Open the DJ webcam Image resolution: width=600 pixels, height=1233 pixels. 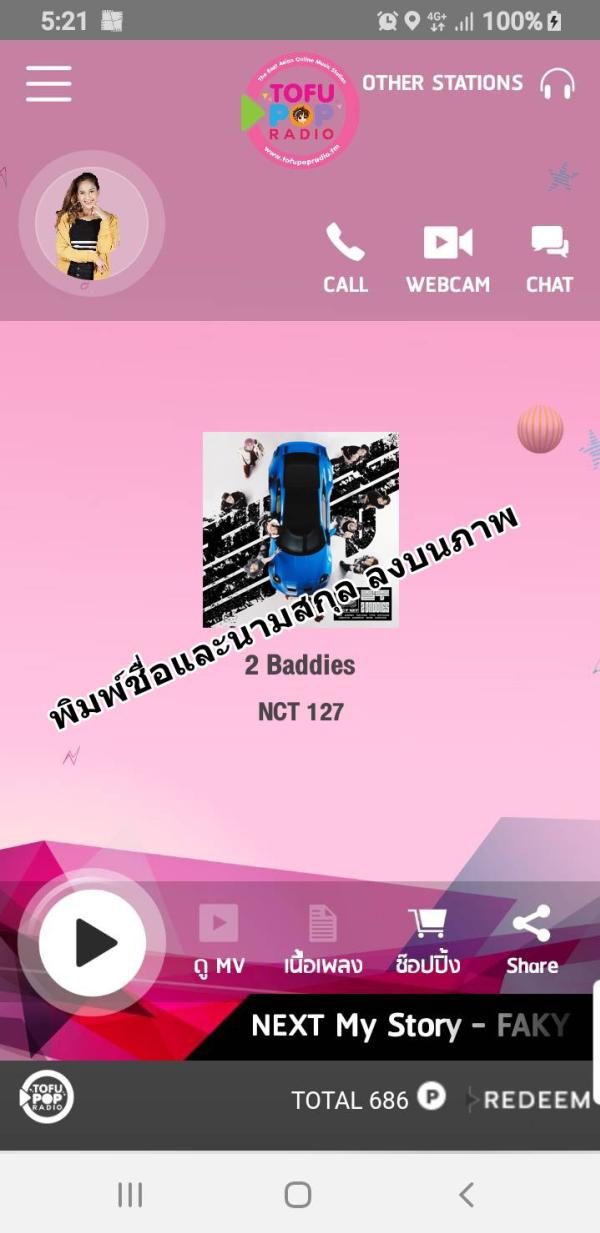(x=447, y=258)
